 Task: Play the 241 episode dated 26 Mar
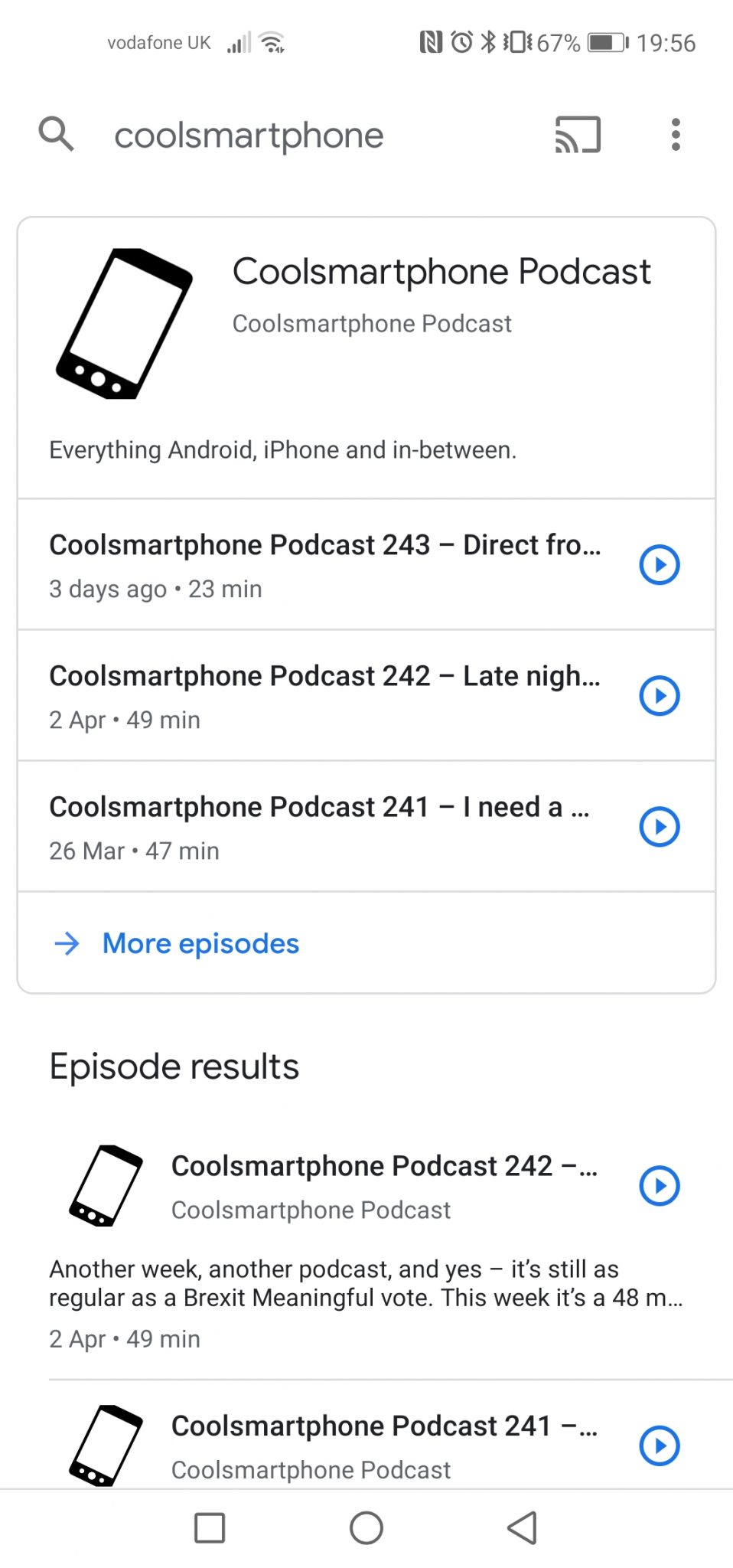pyautogui.click(x=659, y=827)
